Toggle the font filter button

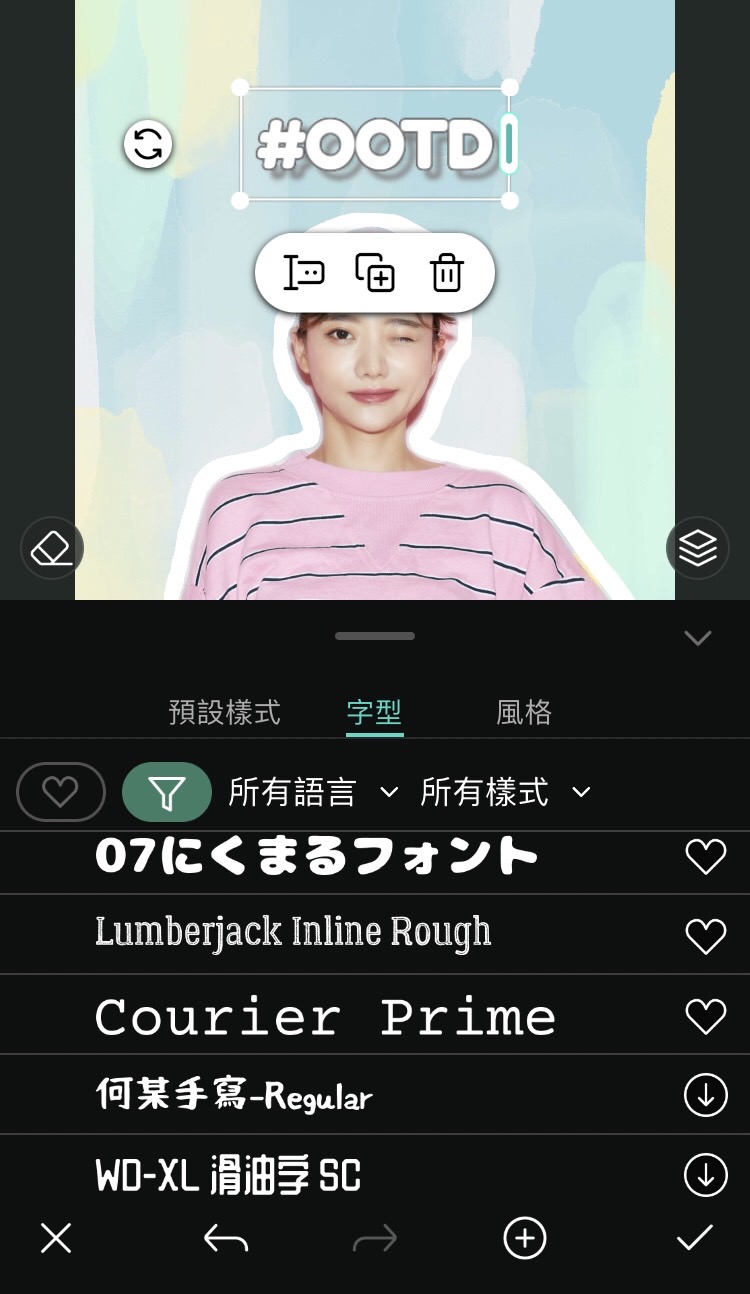[167, 792]
